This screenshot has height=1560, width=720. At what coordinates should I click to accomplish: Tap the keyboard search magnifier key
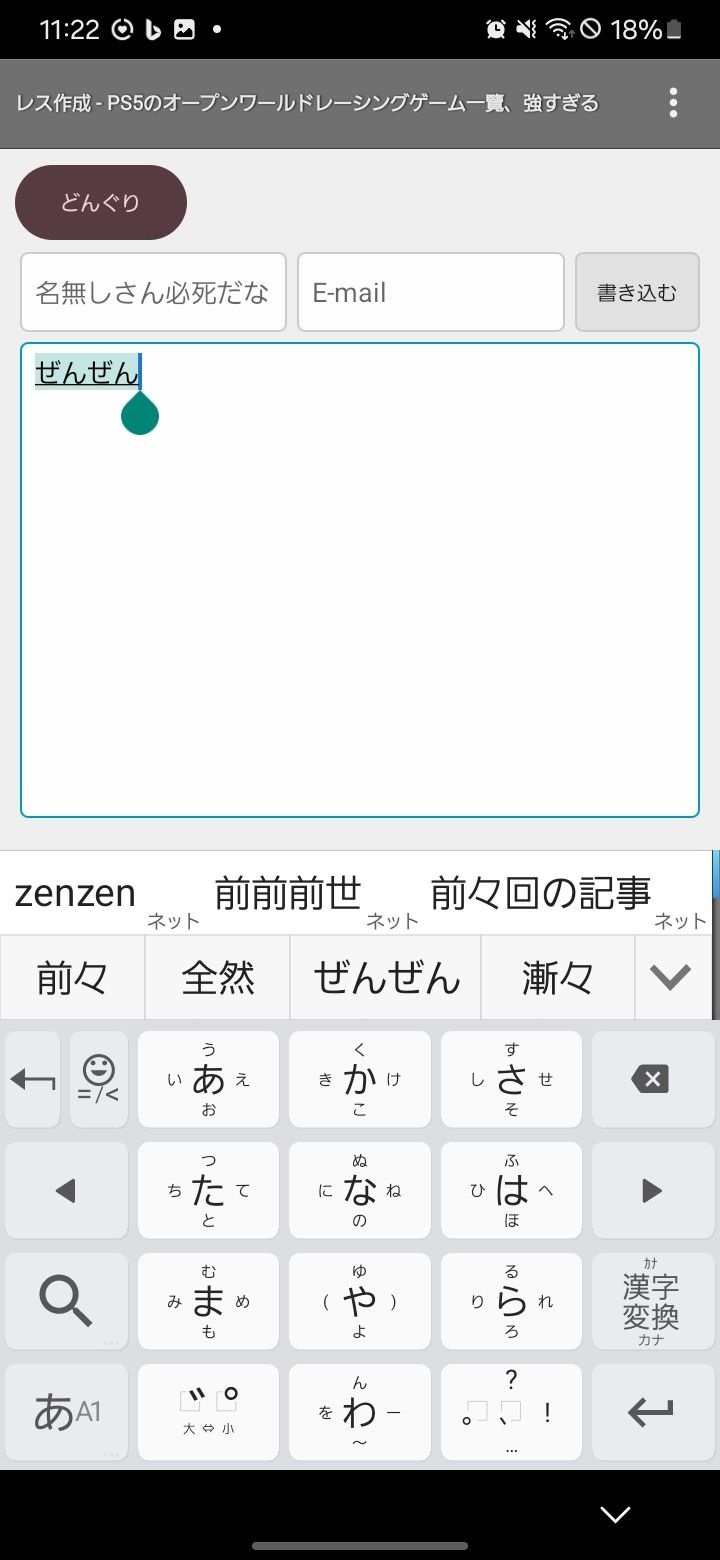pyautogui.click(x=67, y=1301)
